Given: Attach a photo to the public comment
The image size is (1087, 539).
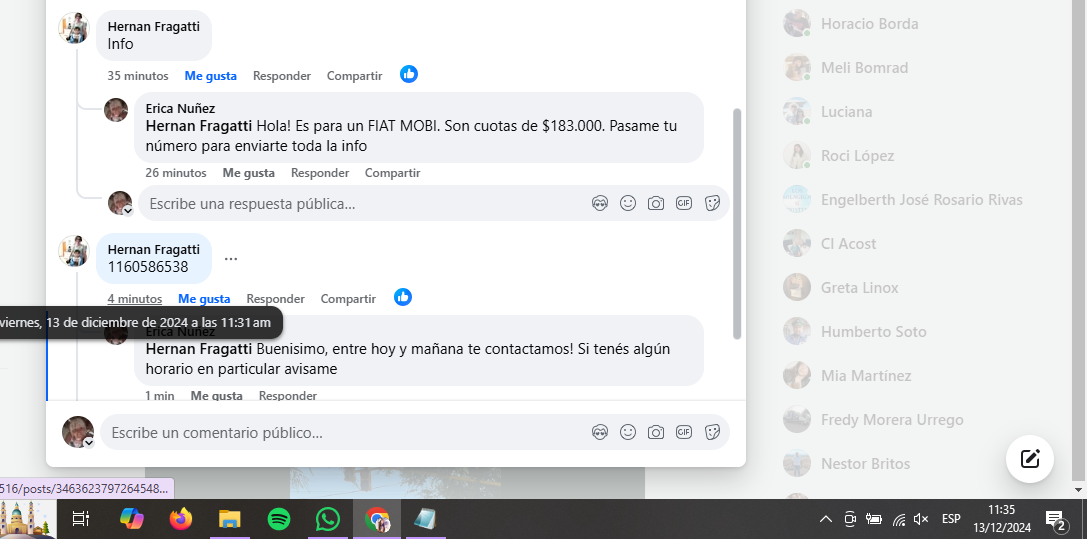Looking at the screenshot, I should click(x=656, y=433).
